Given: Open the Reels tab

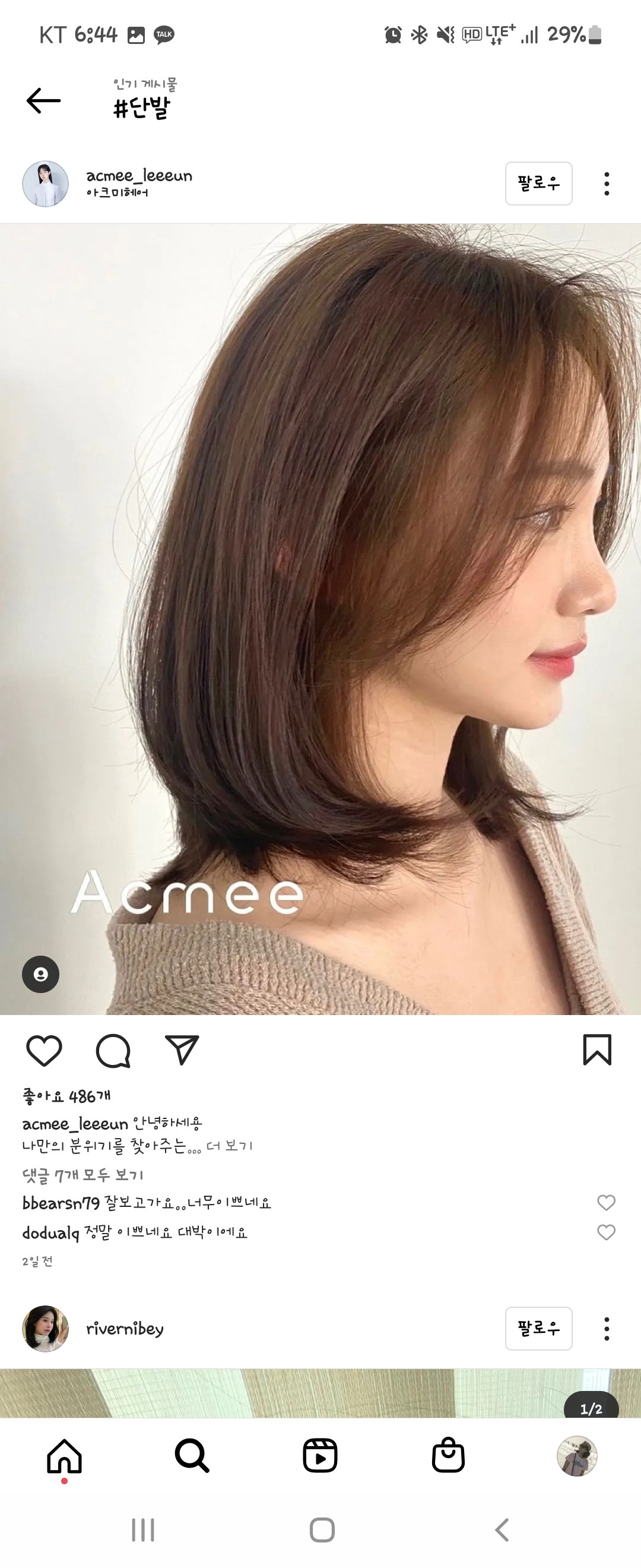Looking at the screenshot, I should point(320,1456).
